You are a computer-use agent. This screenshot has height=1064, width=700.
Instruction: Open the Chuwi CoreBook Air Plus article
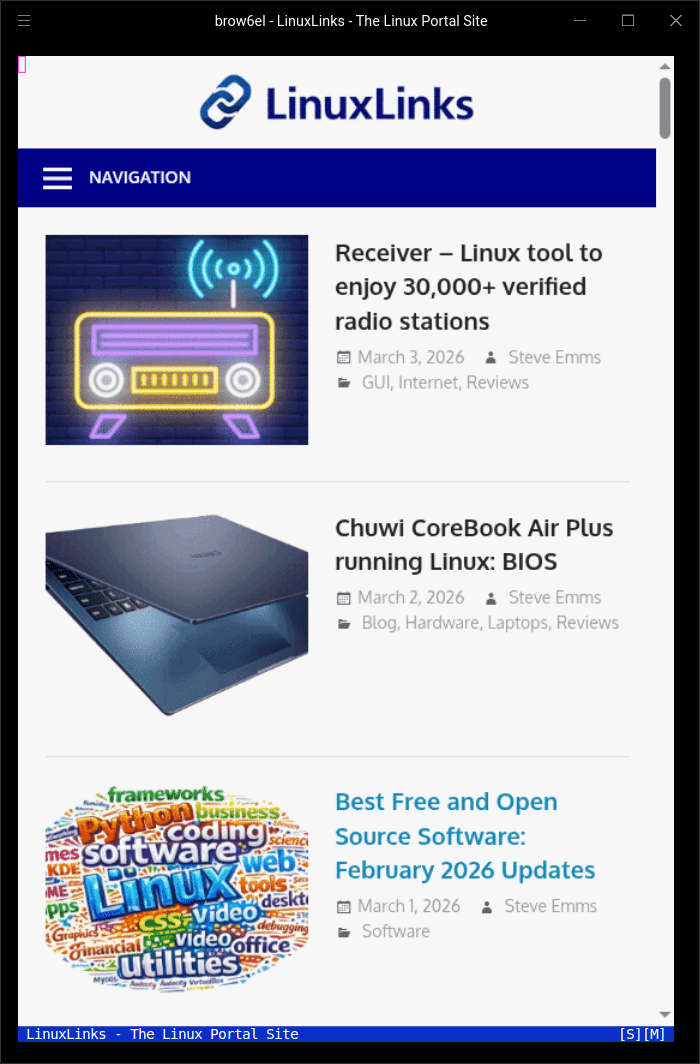coord(473,544)
